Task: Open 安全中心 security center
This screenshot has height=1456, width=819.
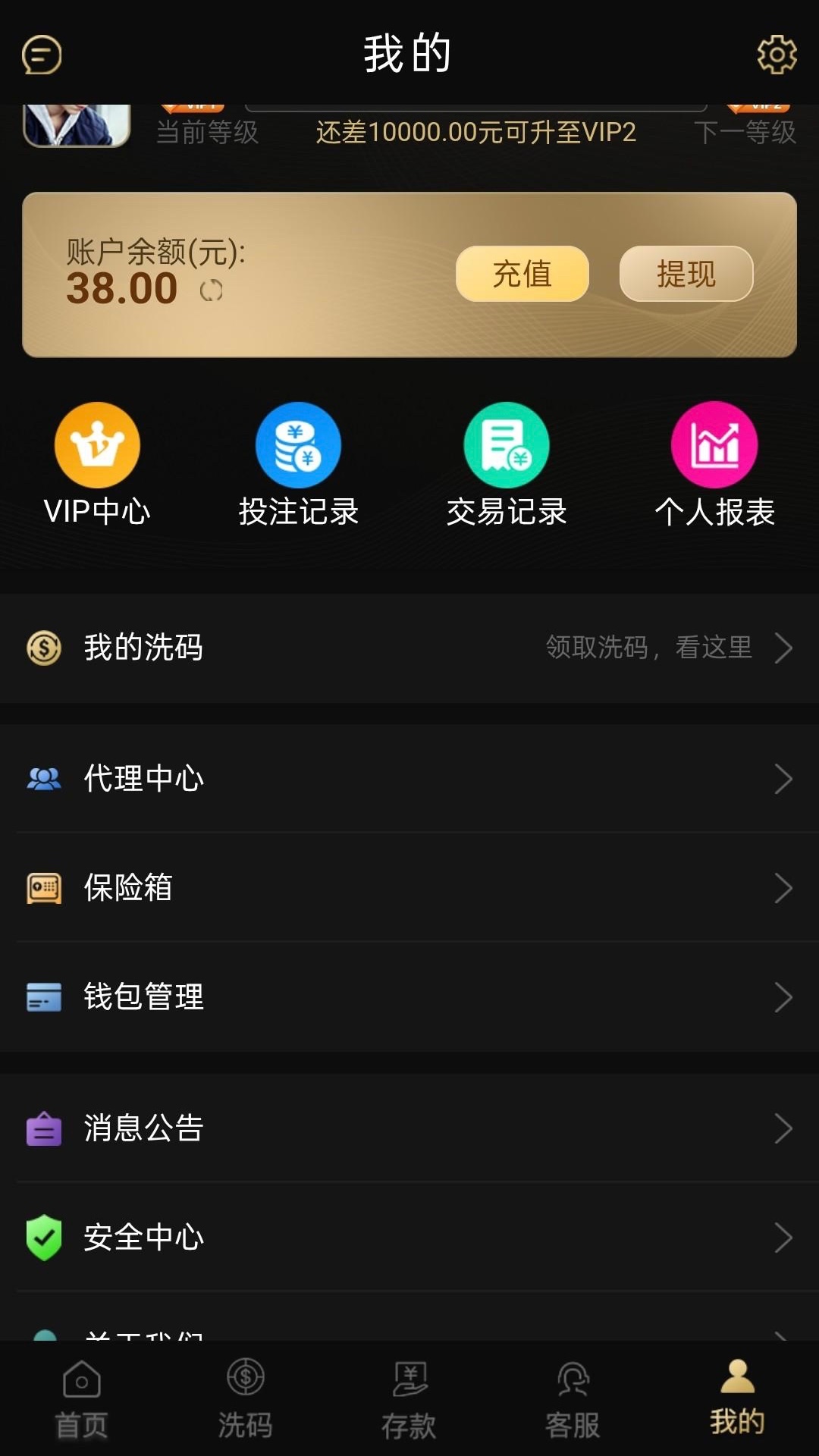Action: click(409, 1238)
